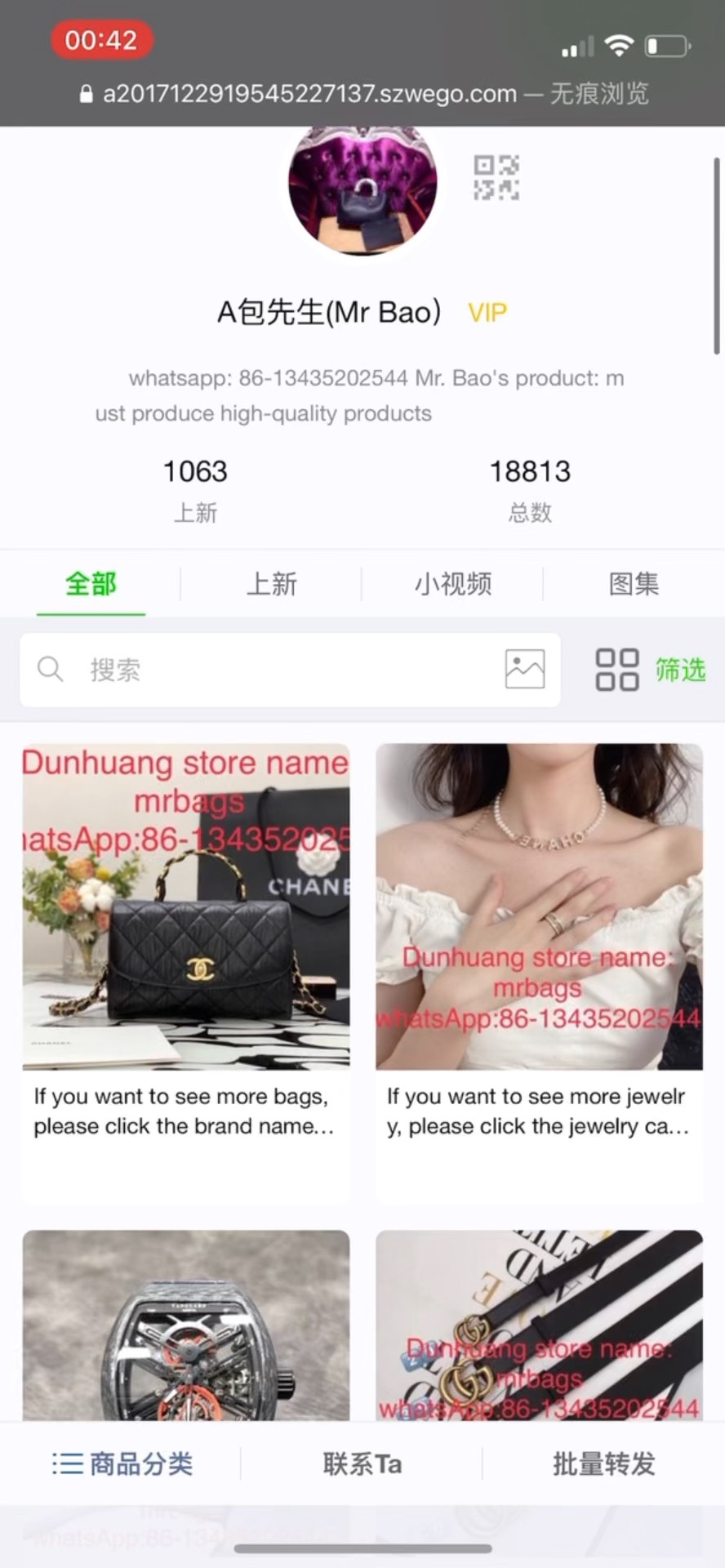Switch to the 图集 tab
This screenshot has height=1568, width=725.
coord(634,584)
